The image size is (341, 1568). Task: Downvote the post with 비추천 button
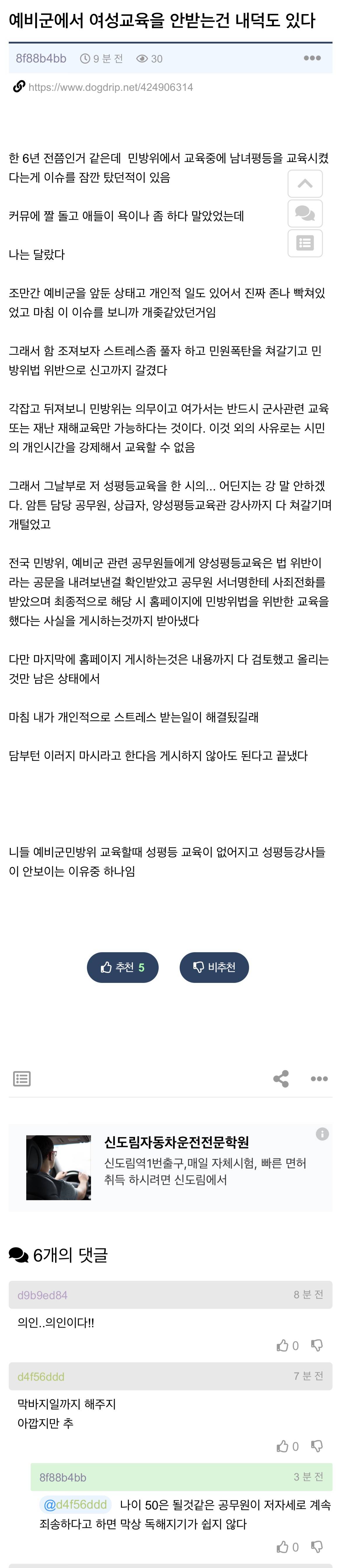(x=214, y=967)
